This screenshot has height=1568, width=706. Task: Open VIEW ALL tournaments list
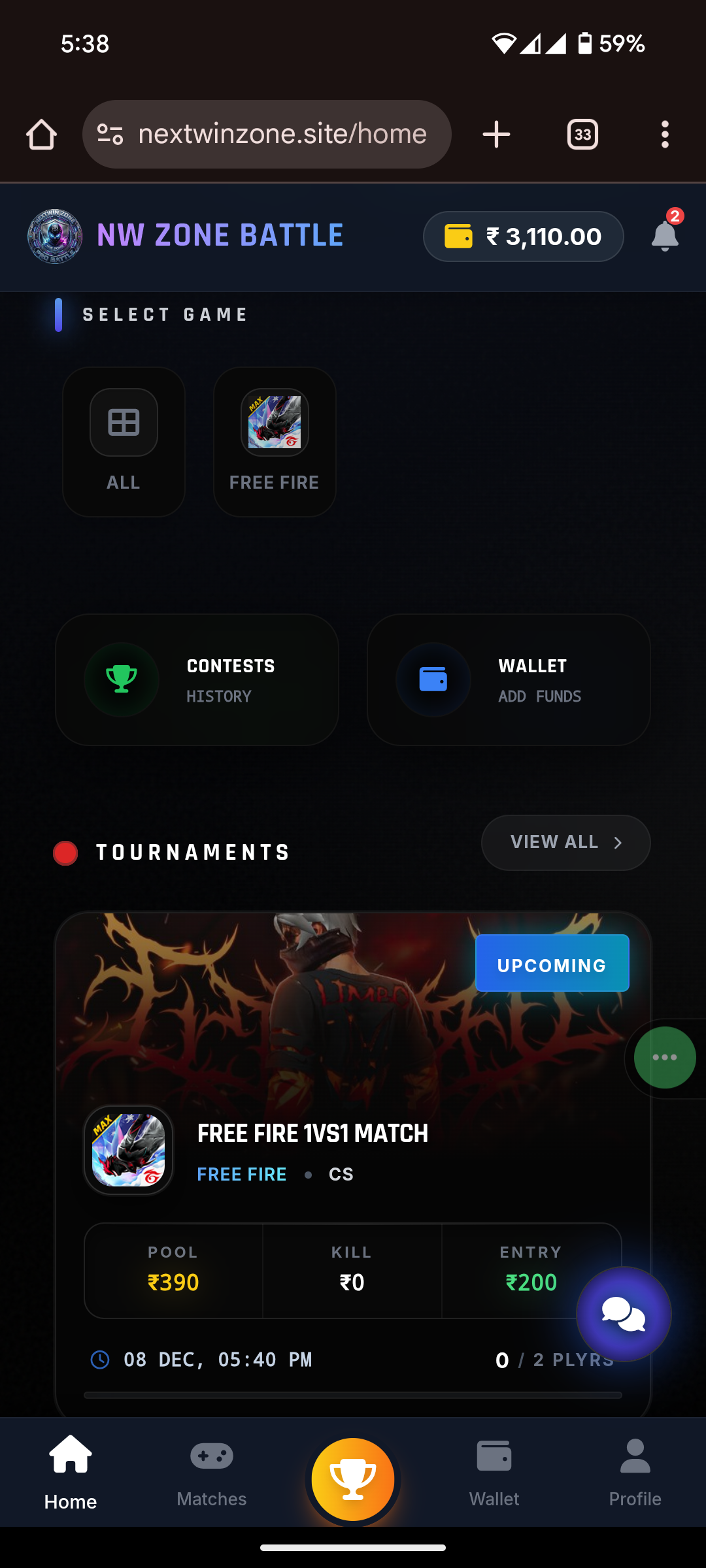tap(565, 842)
